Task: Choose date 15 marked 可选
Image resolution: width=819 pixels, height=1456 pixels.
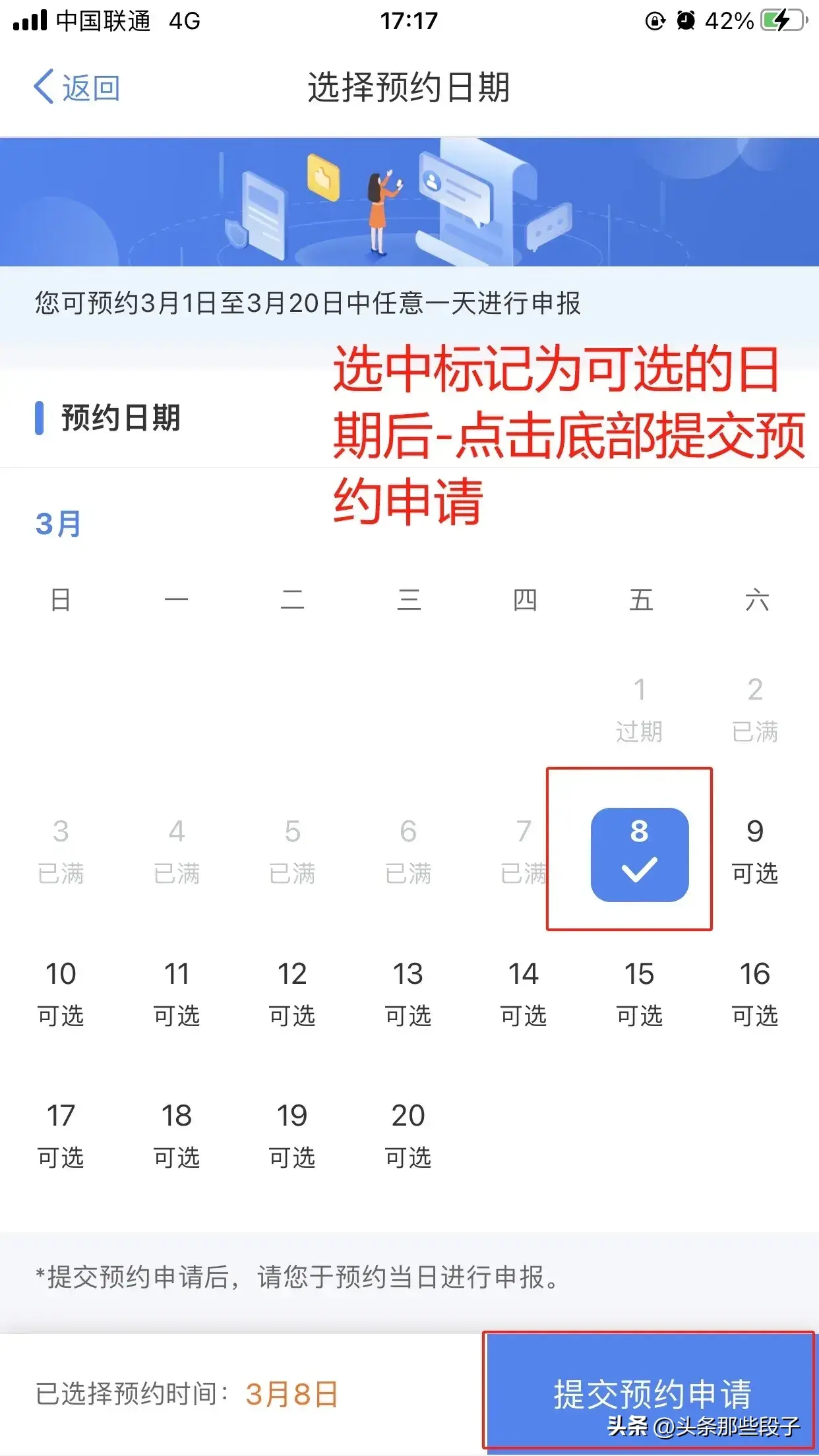Action: coord(639,994)
